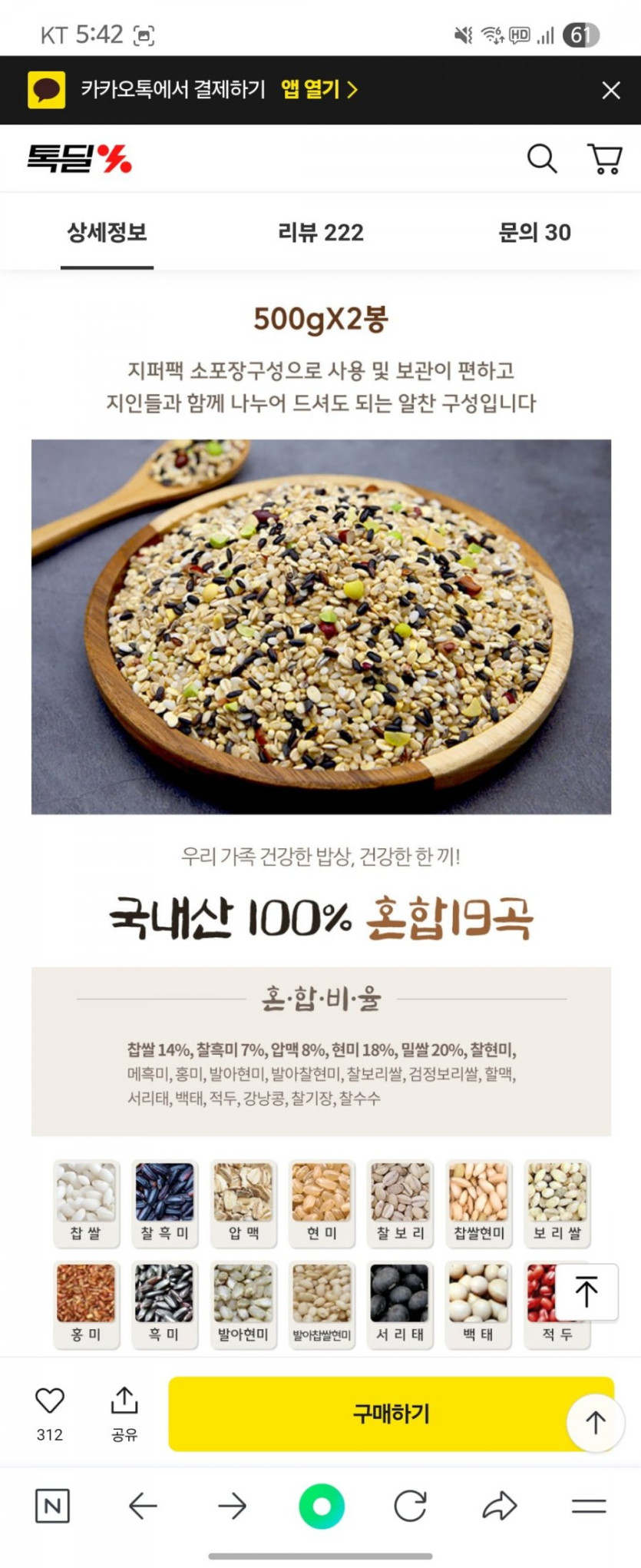Like this product with heart icon
The width and height of the screenshot is (641, 1568).
click(x=50, y=1401)
